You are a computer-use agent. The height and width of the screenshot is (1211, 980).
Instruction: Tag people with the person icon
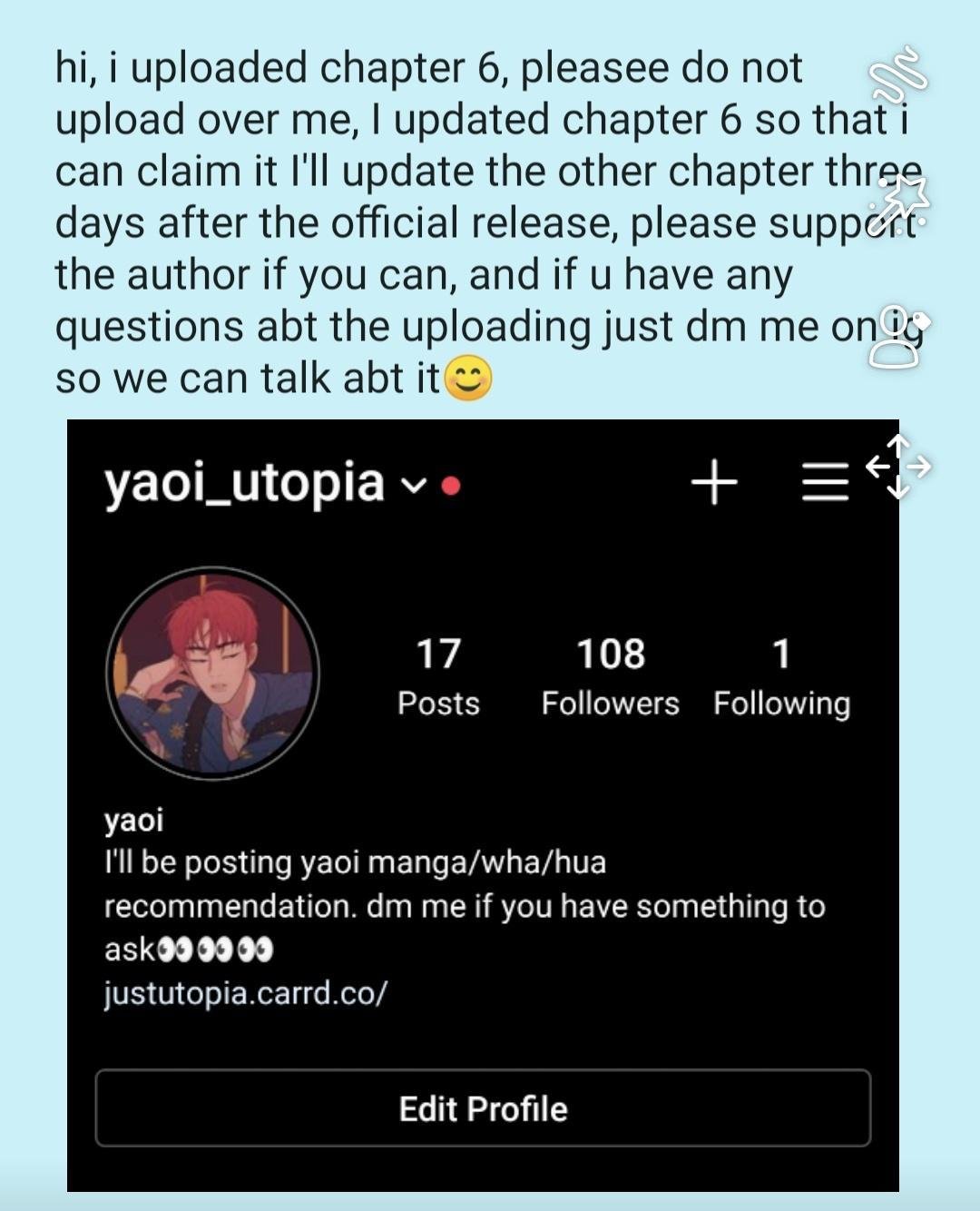(897, 335)
